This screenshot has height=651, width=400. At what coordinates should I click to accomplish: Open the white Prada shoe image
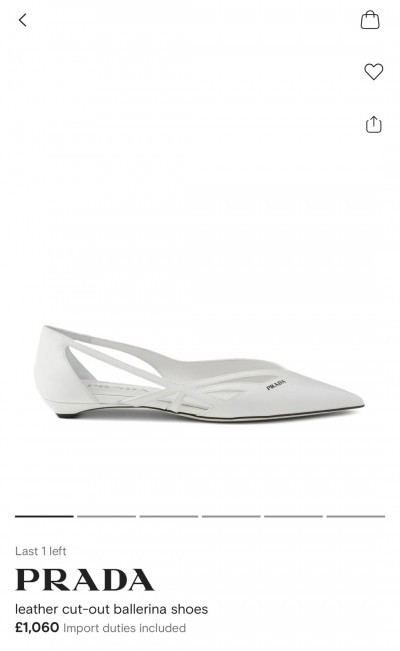click(x=199, y=373)
